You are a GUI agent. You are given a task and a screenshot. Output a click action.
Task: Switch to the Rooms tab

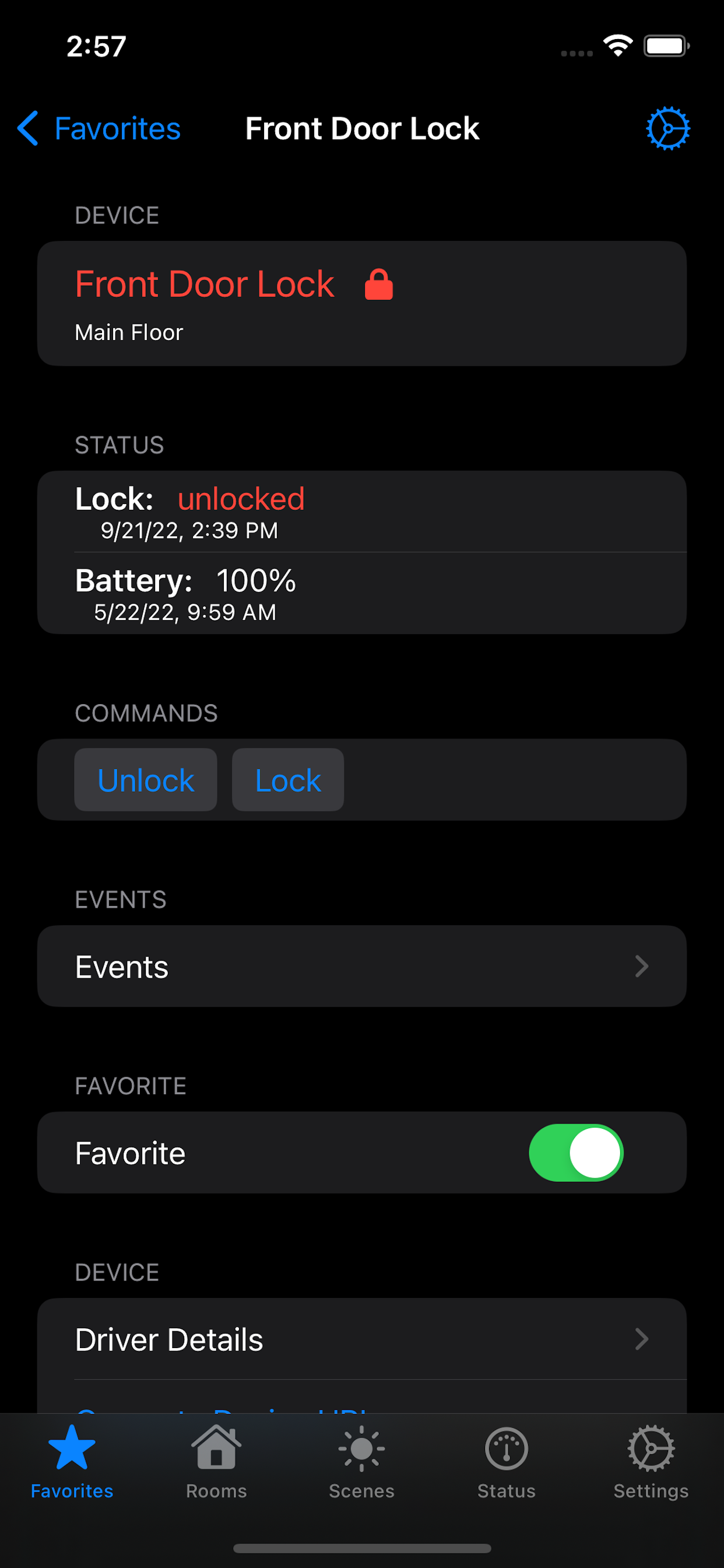point(216,1462)
